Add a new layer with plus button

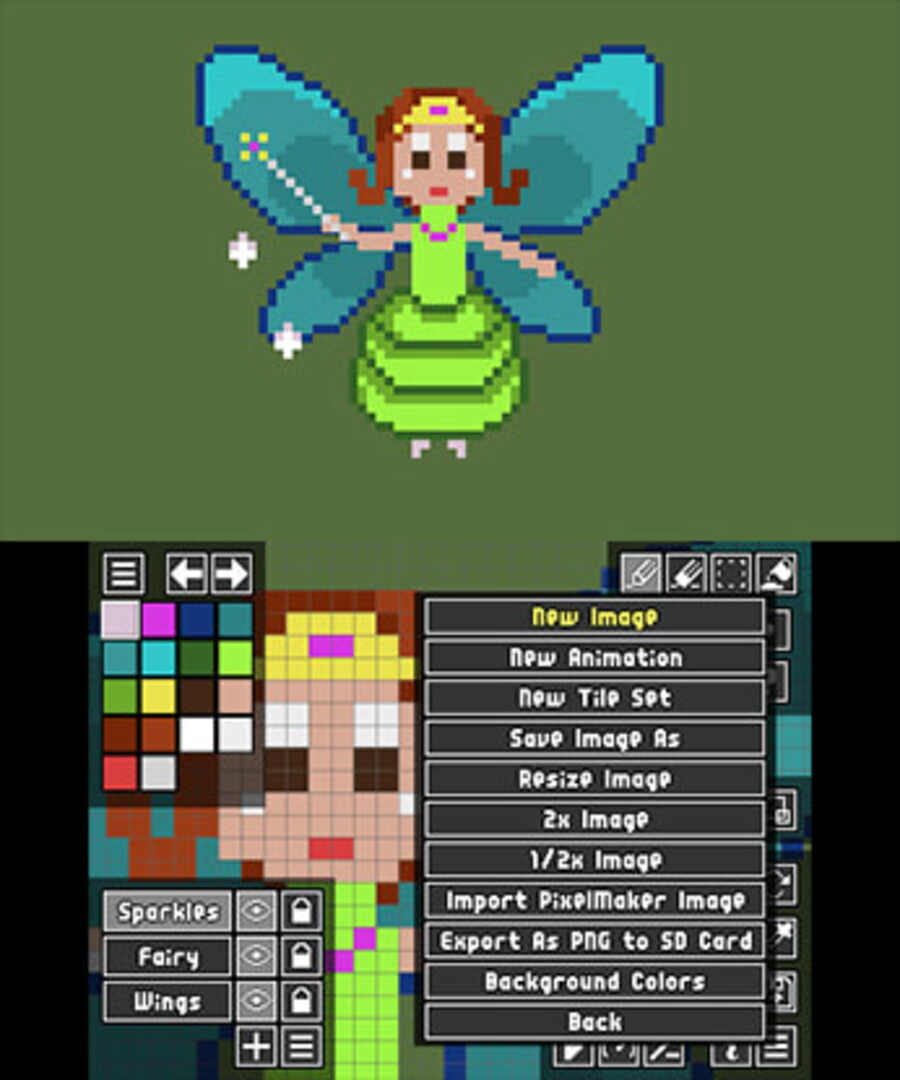click(x=255, y=1046)
